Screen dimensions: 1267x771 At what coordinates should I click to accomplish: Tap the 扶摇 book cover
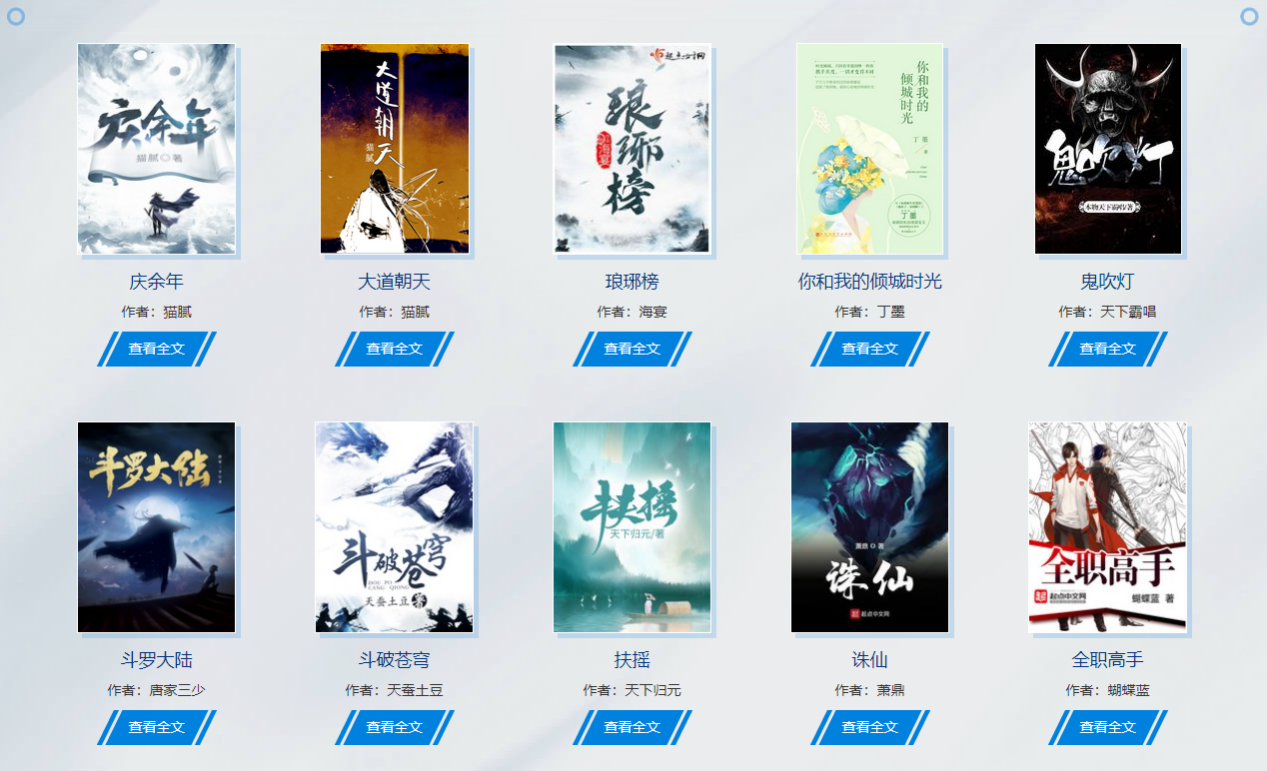click(x=632, y=527)
